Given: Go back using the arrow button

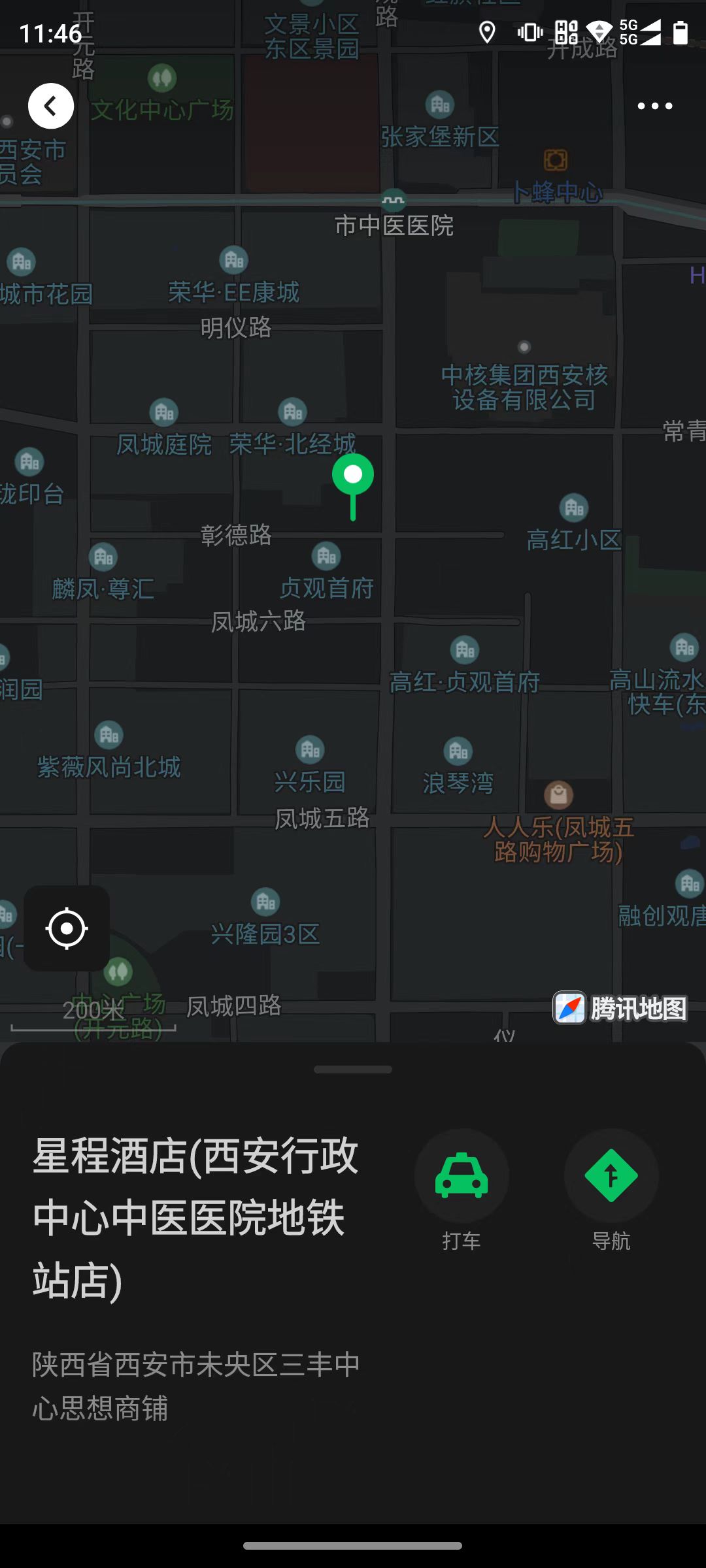Looking at the screenshot, I should [x=51, y=106].
